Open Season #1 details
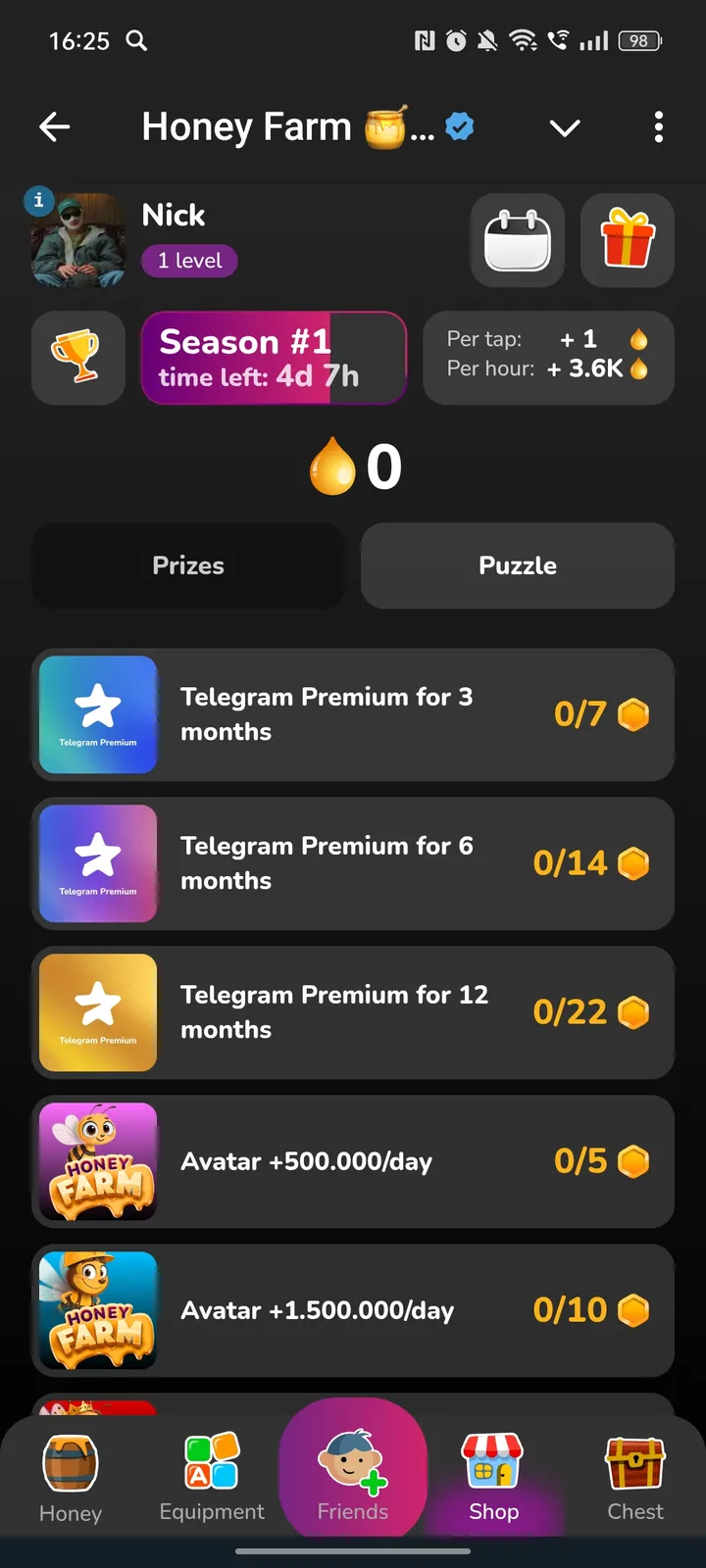Viewport: 706px width, 1568px height. pos(274,358)
